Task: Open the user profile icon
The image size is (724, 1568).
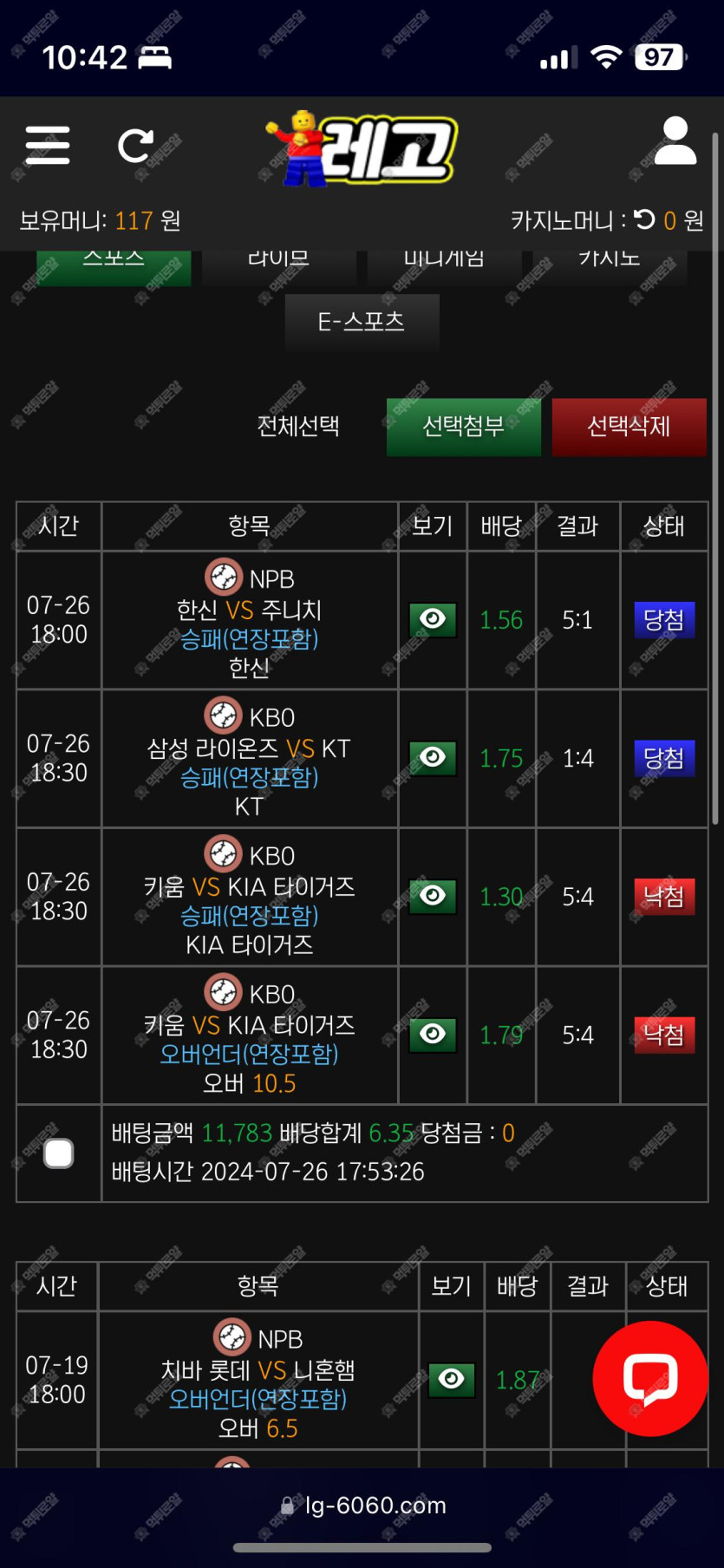Action: [675, 141]
